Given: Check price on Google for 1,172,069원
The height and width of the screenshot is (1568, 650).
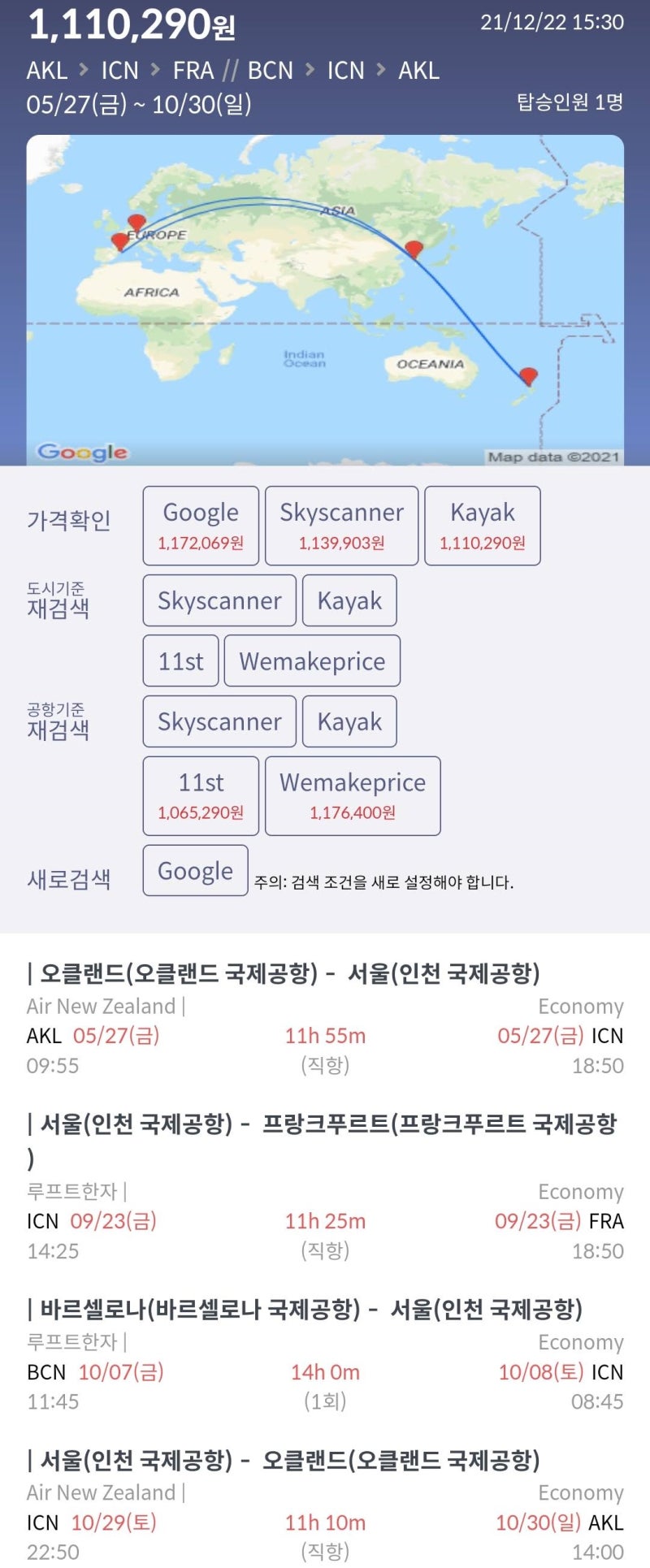Looking at the screenshot, I should click(x=201, y=526).
